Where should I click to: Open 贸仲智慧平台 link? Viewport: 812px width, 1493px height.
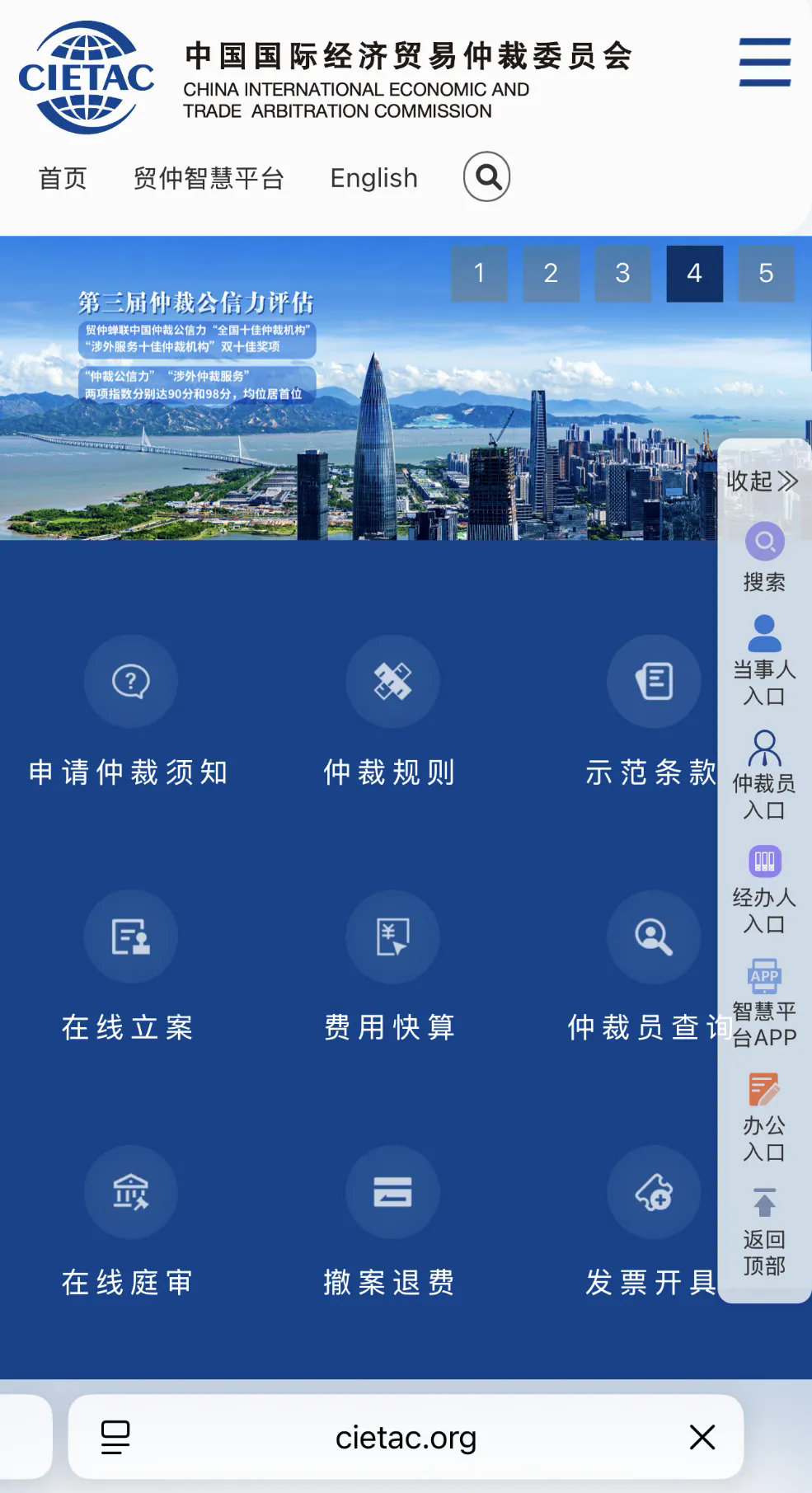[x=209, y=178]
